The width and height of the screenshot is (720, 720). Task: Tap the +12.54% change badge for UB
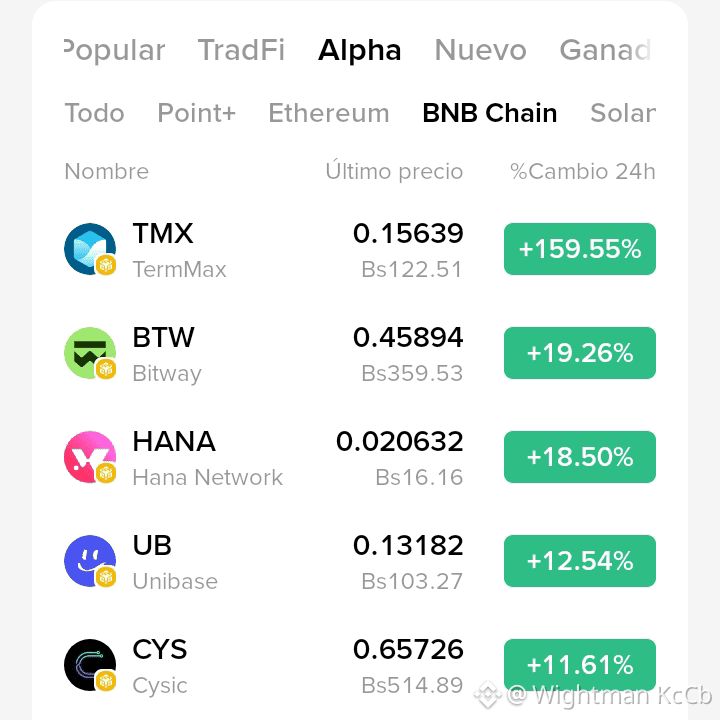point(580,561)
